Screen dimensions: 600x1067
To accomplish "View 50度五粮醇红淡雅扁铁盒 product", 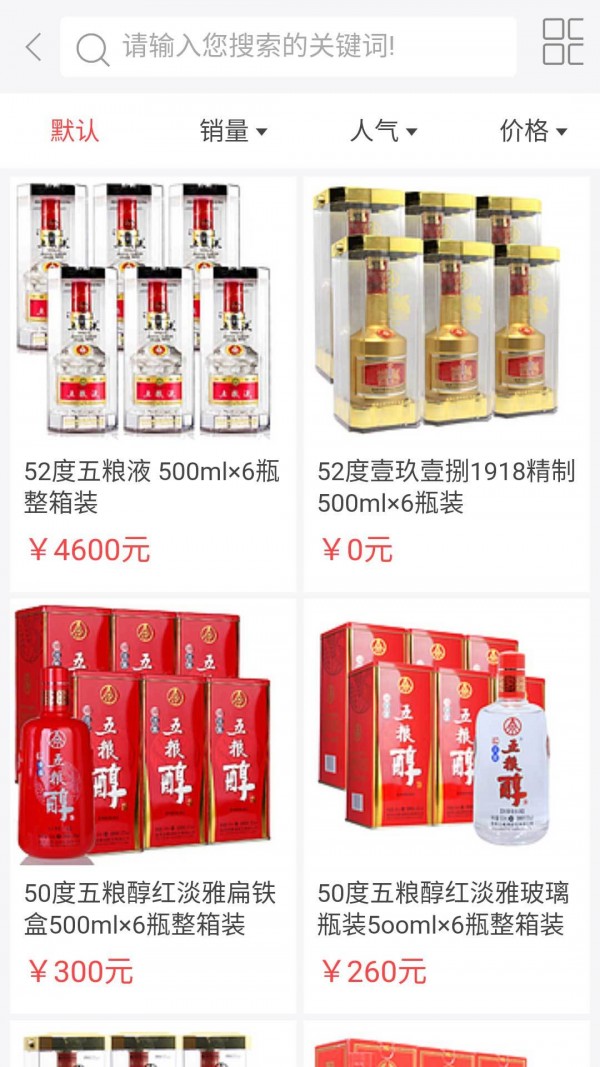I will pyautogui.click(x=153, y=806).
